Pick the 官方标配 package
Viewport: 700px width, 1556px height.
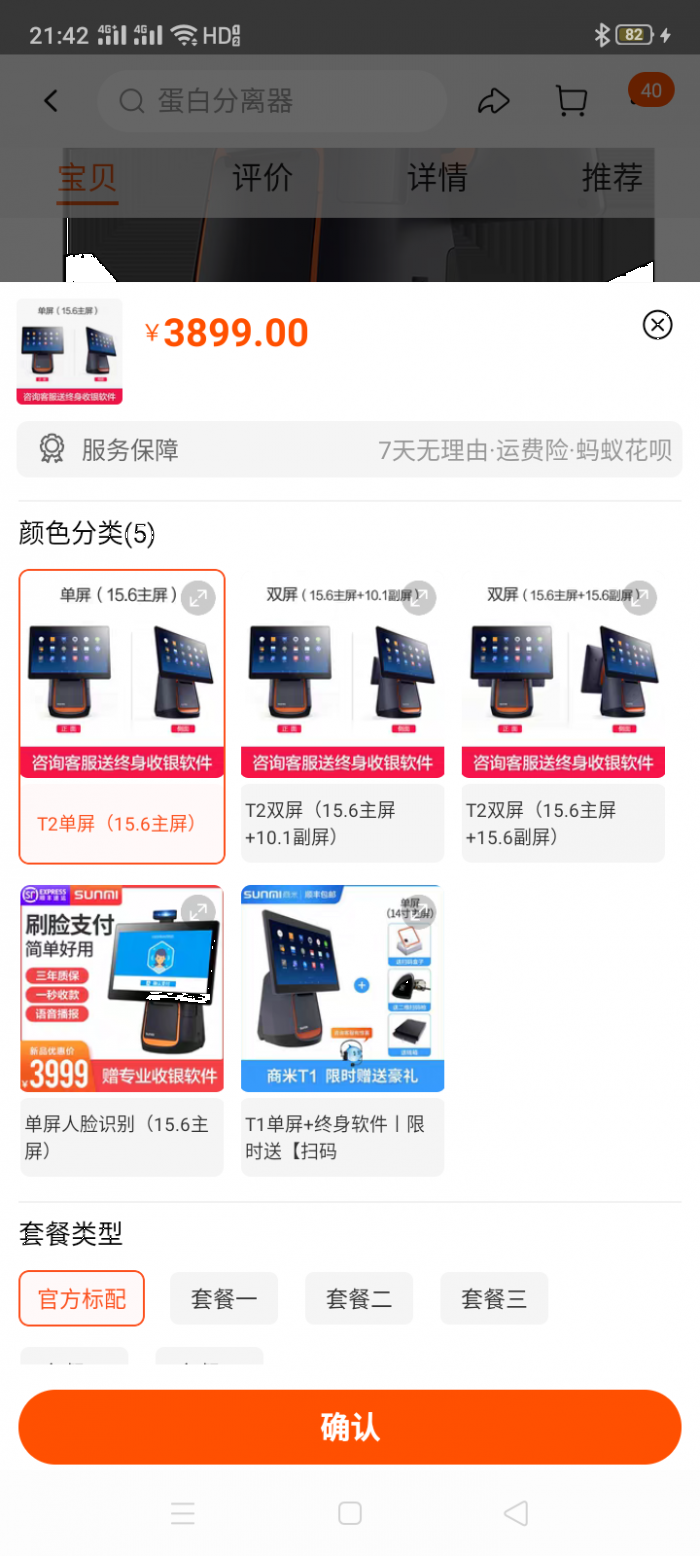[82, 1299]
